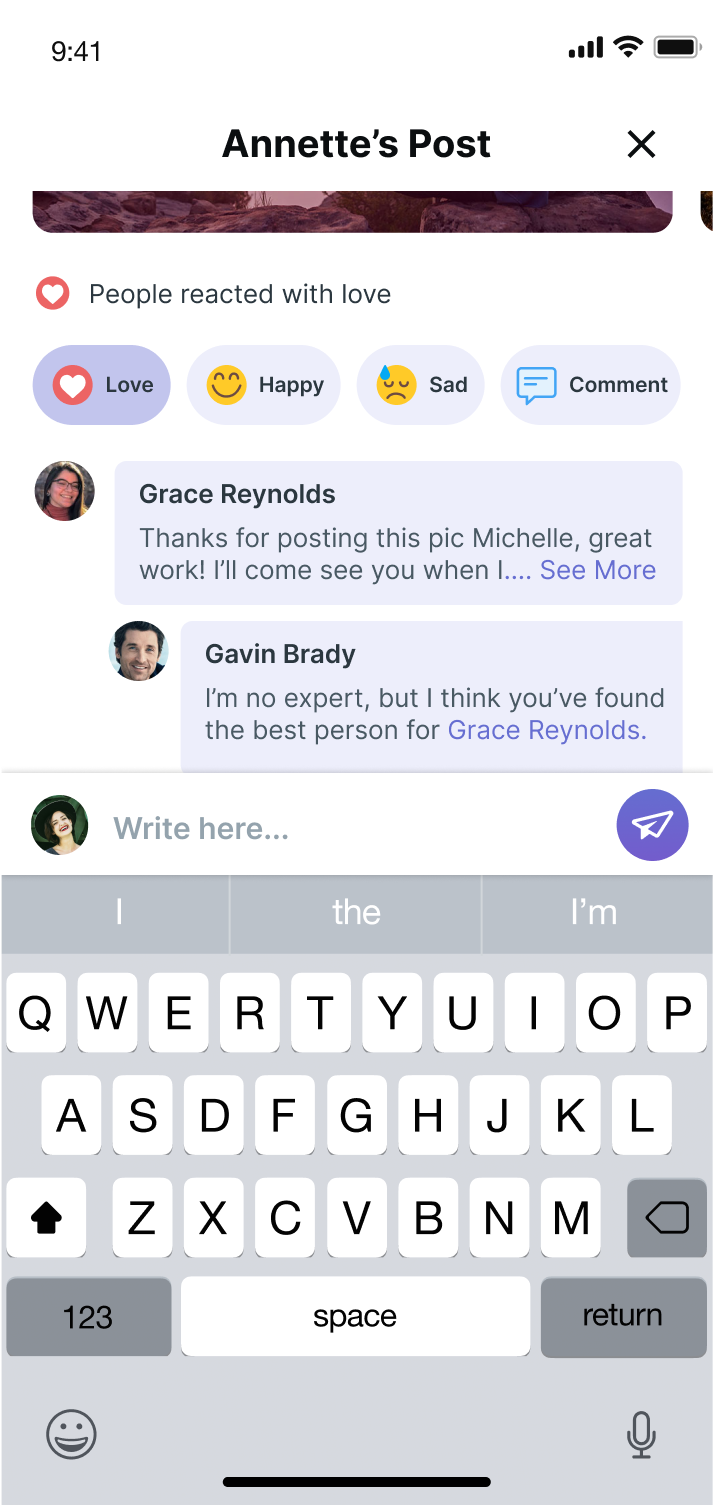Open the emoji keyboard
The width and height of the screenshot is (713, 1505).
tap(72, 1435)
